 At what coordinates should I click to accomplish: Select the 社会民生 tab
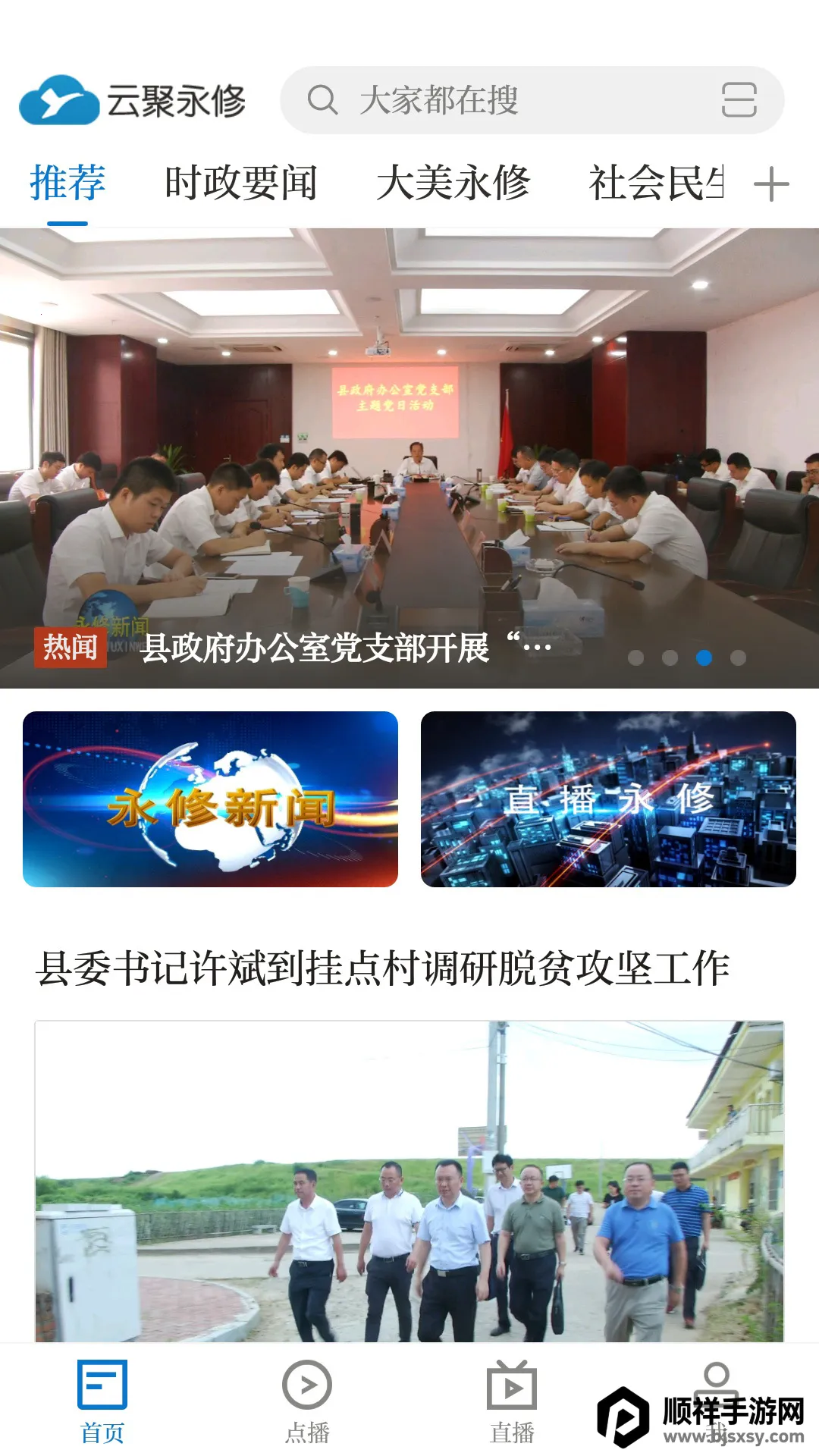(657, 184)
